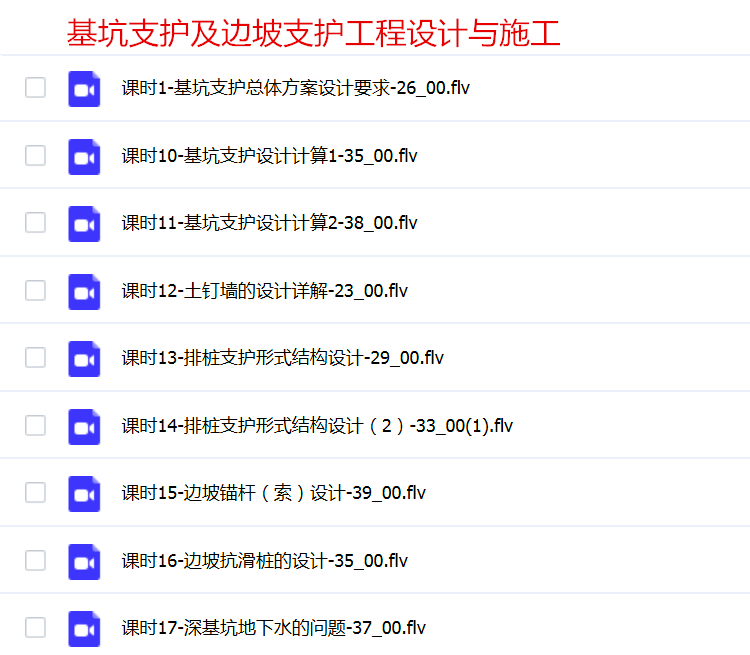Mark checkbox next to 课时13-排桩支护形式结构设计
This screenshot has height=655, width=750.
[36, 358]
